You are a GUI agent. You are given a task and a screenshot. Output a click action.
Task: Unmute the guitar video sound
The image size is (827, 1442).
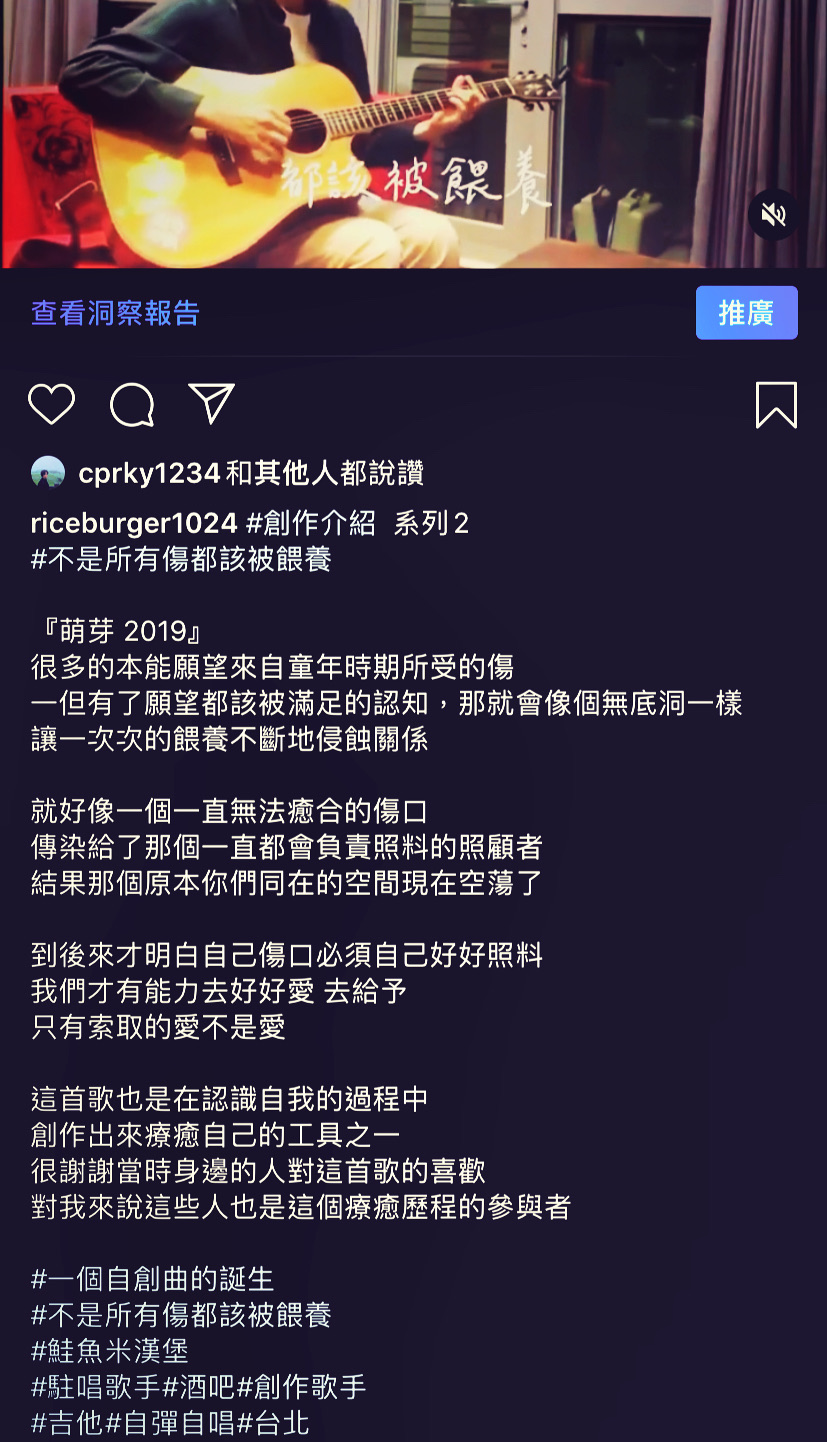pos(773,214)
